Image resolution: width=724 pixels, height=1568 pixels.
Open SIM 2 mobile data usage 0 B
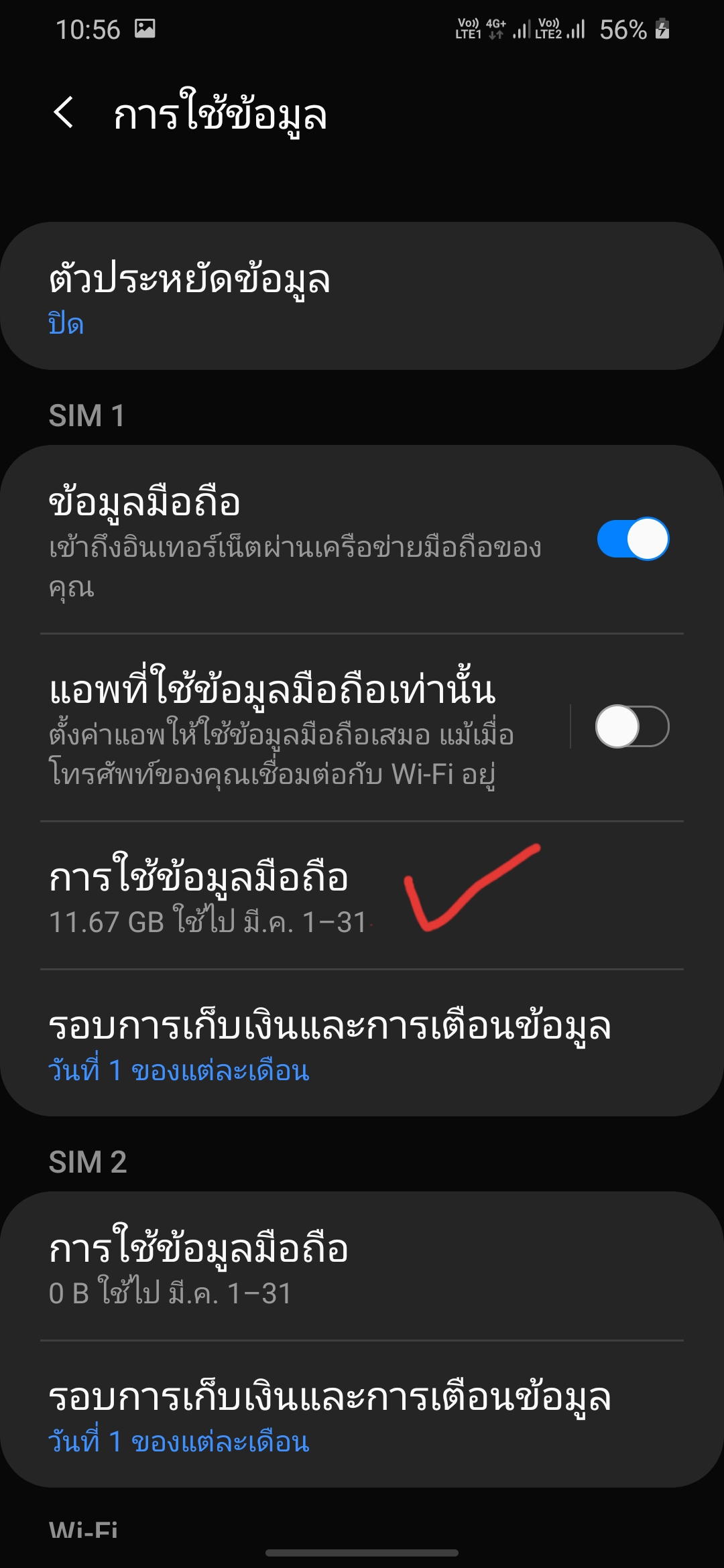pyautogui.click(x=362, y=1266)
